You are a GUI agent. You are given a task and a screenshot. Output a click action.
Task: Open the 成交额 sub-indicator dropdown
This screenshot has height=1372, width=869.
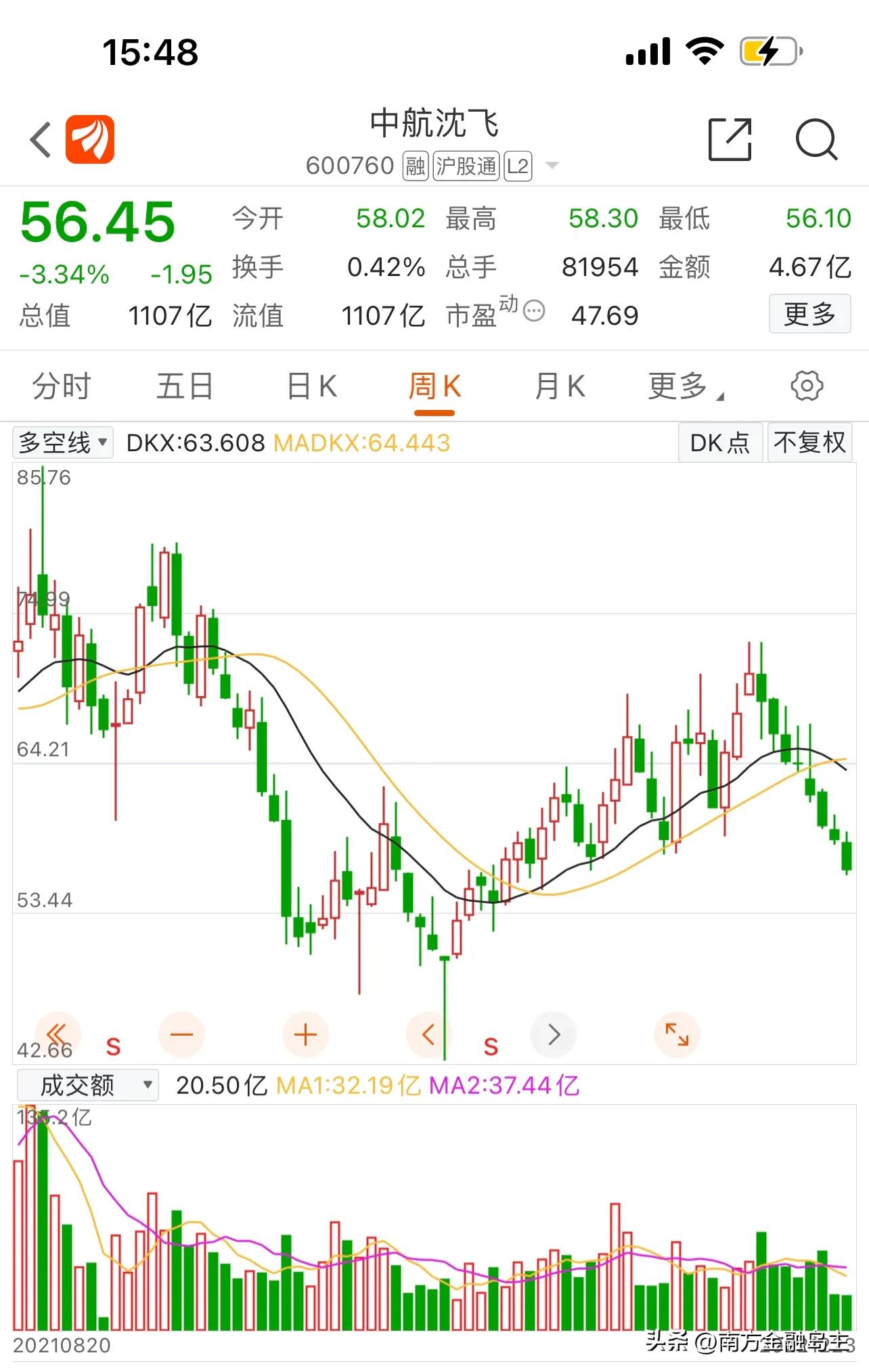(88, 1086)
